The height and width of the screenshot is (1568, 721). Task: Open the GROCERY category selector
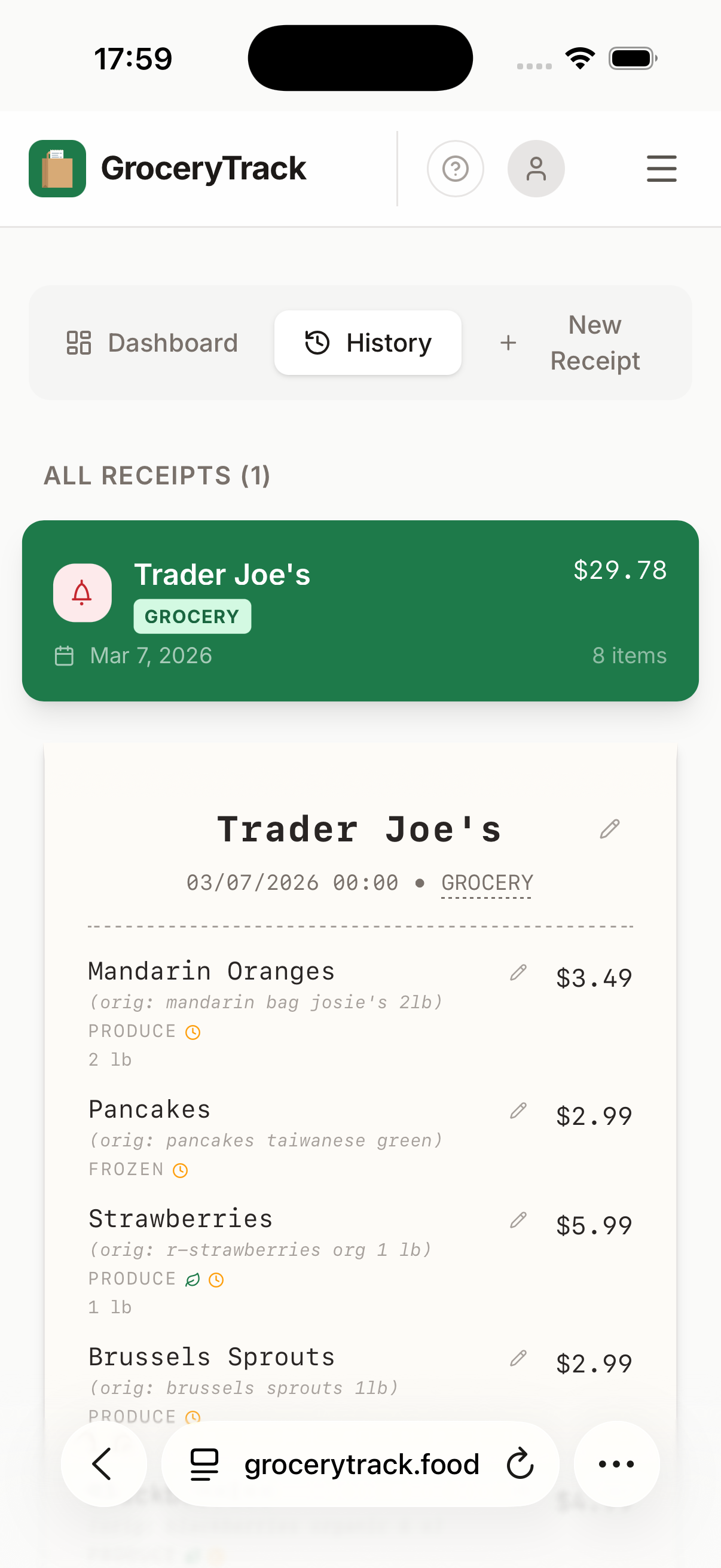[x=487, y=882]
